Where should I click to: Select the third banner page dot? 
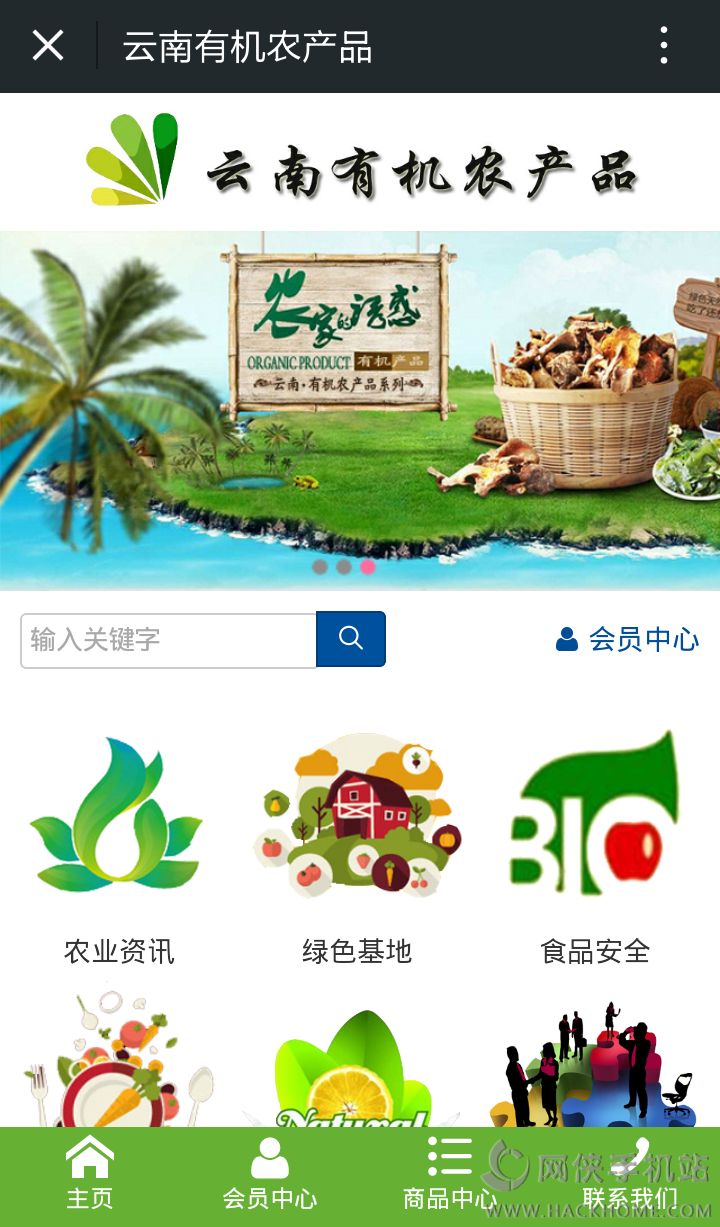point(368,567)
